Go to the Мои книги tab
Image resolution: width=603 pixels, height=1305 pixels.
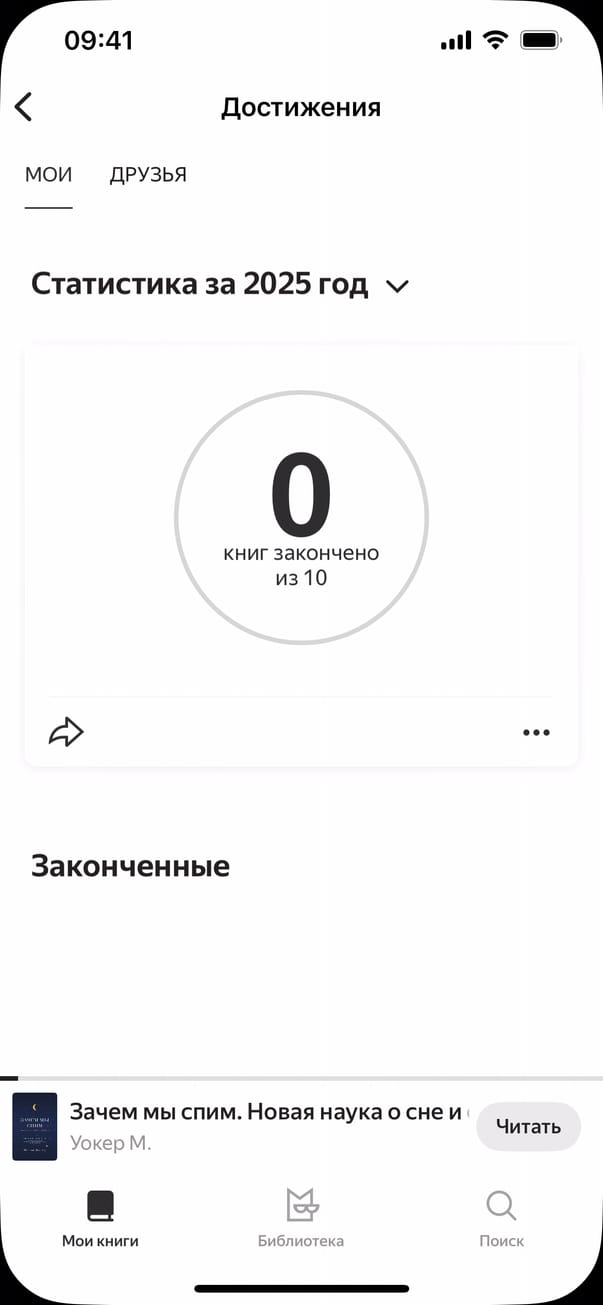pyautogui.click(x=100, y=1218)
